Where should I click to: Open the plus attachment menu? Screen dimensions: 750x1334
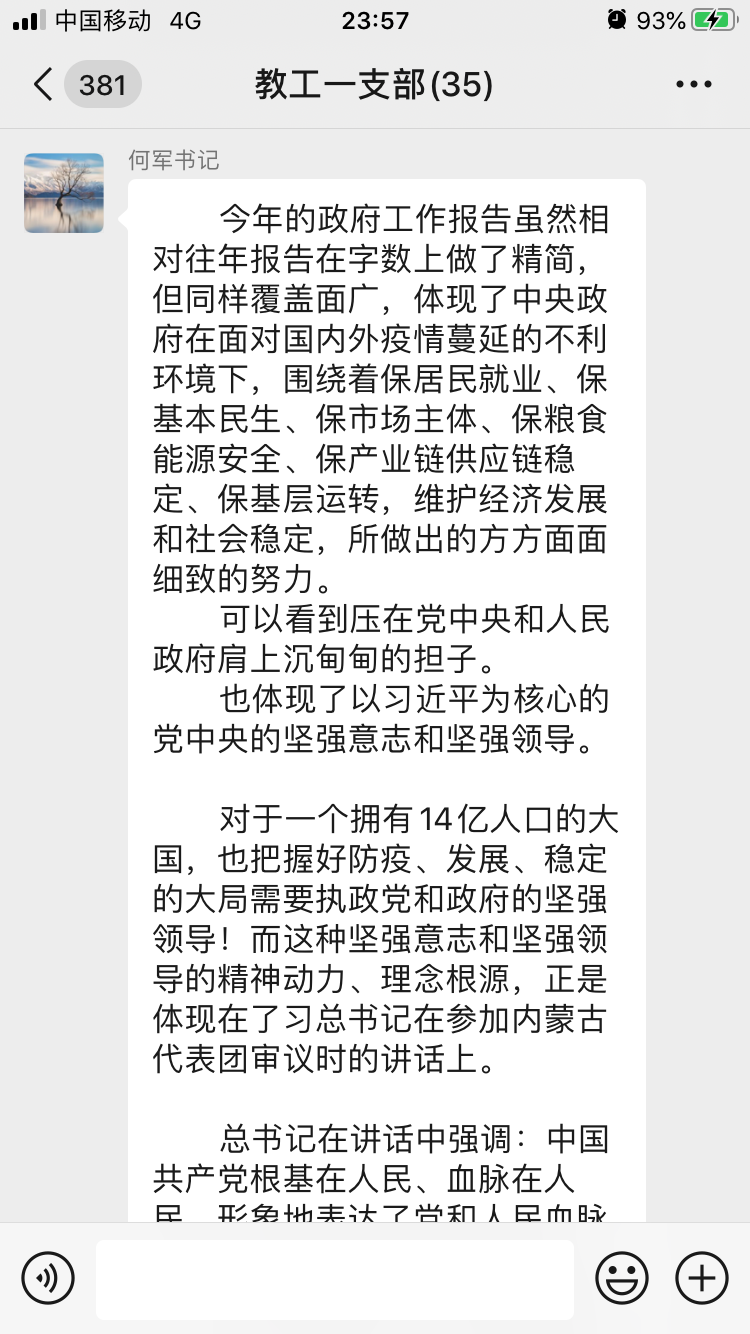pyautogui.click(x=702, y=1278)
